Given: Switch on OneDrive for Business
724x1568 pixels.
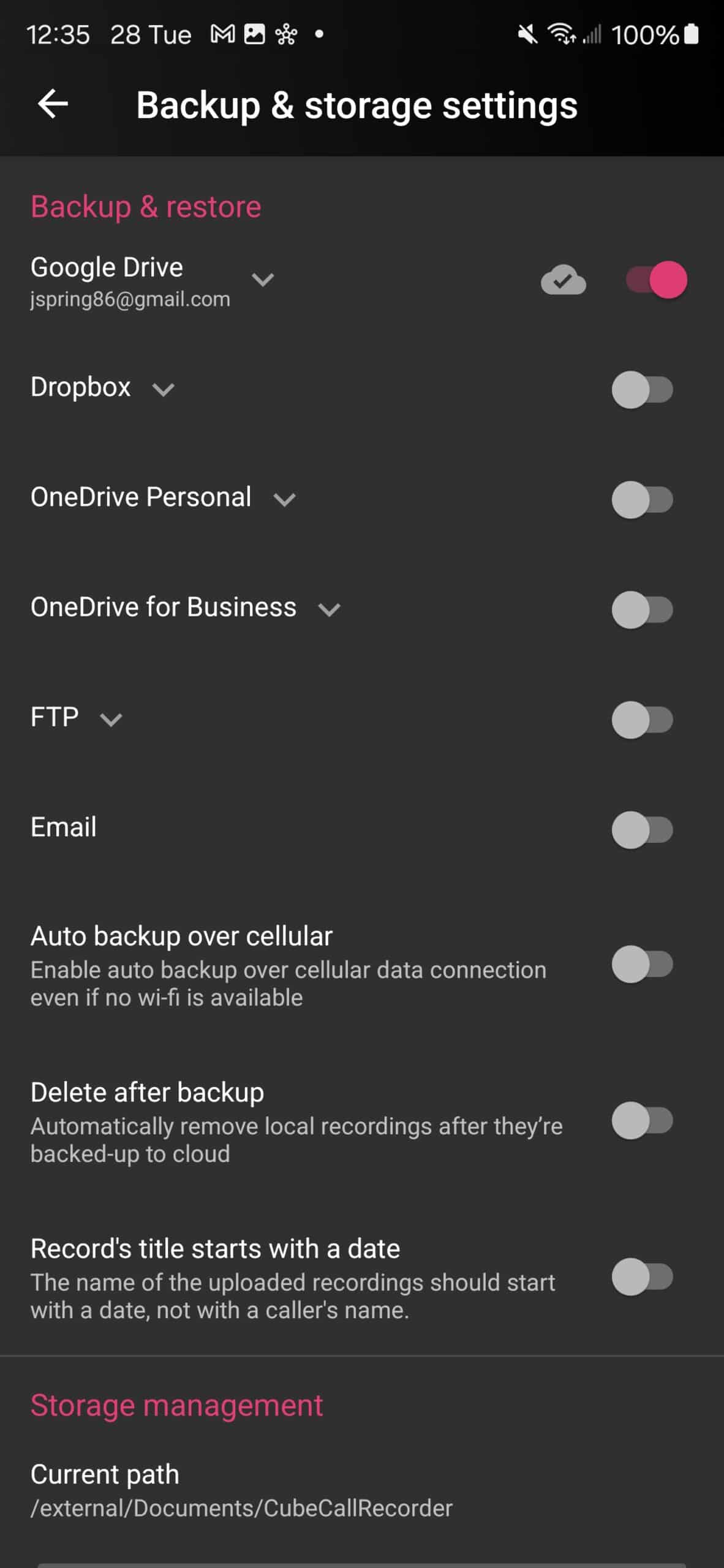Looking at the screenshot, I should coord(642,609).
